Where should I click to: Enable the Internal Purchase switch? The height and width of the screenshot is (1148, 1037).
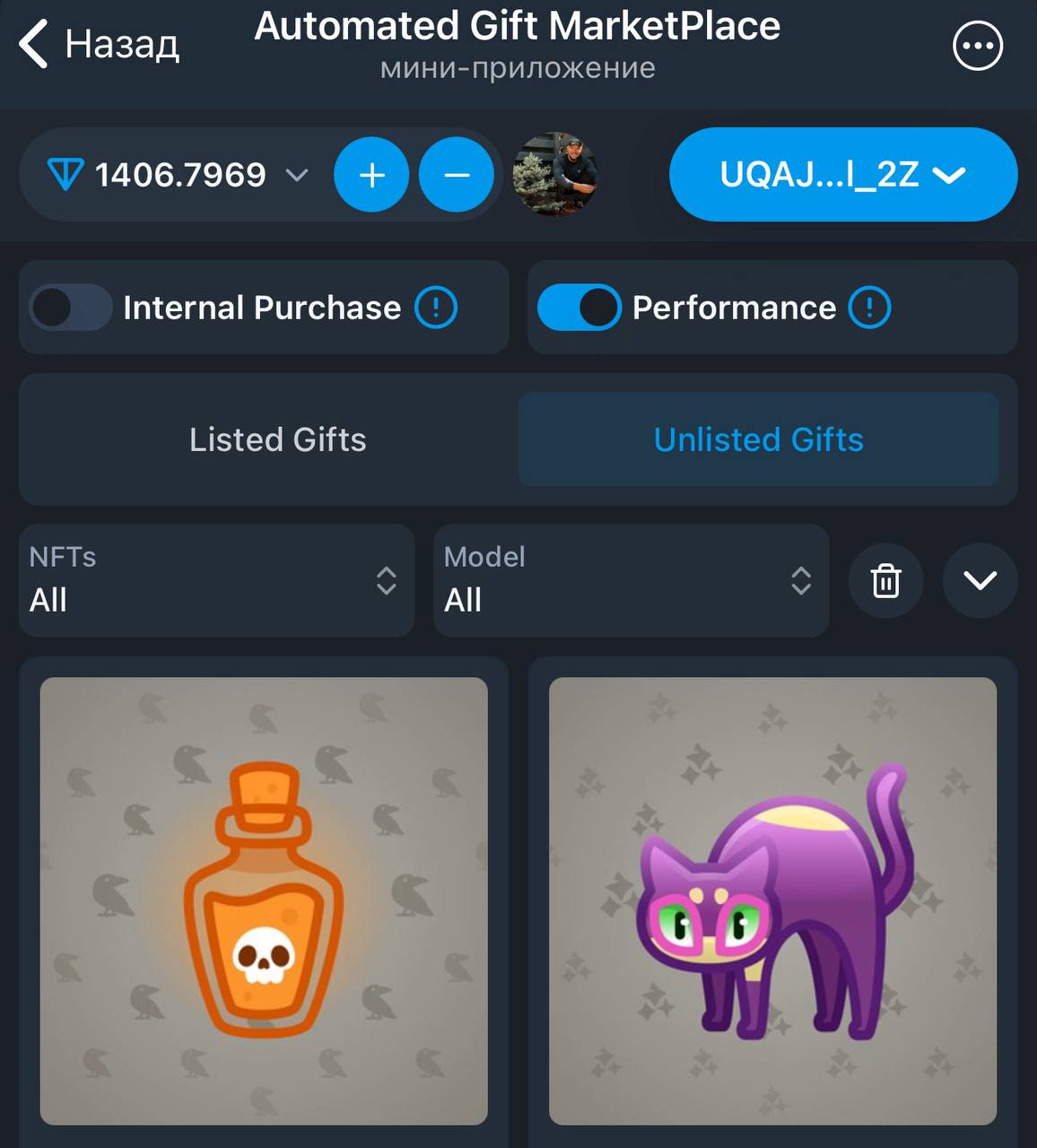pos(70,308)
